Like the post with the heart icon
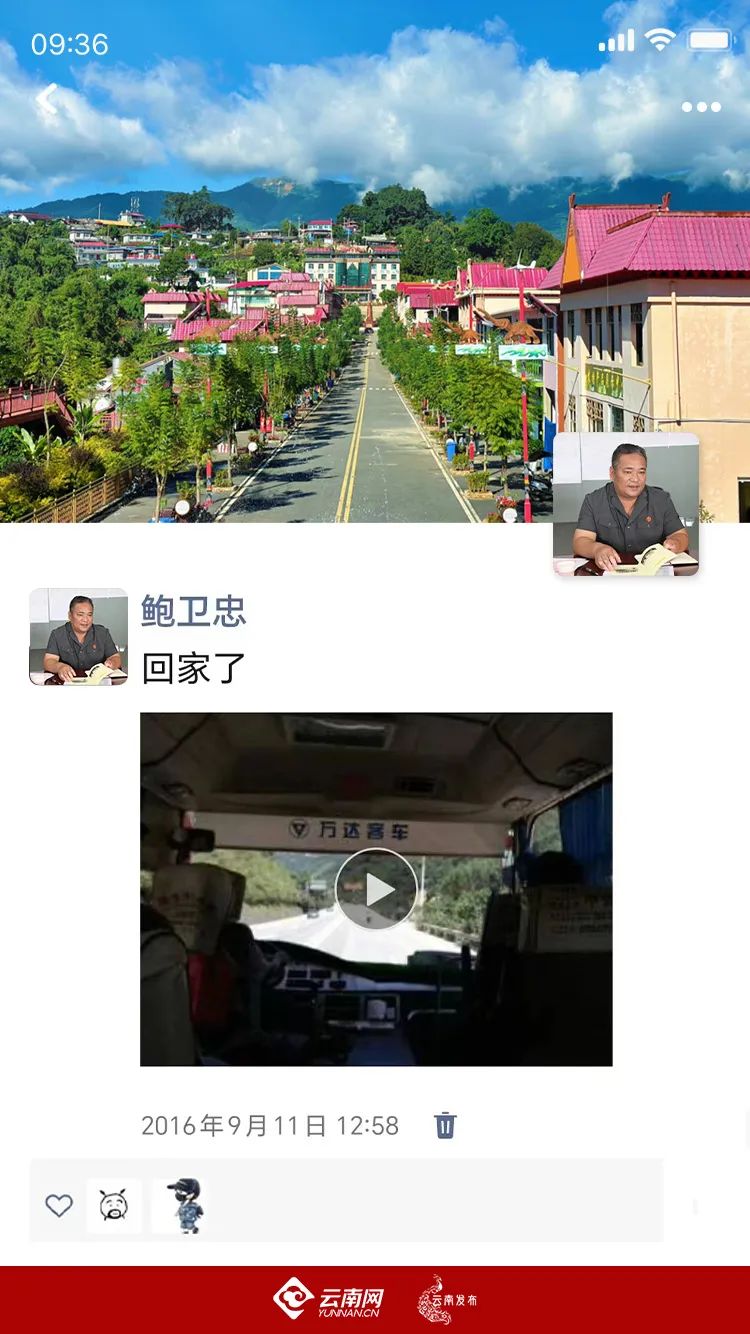The image size is (750, 1334). point(59,1206)
